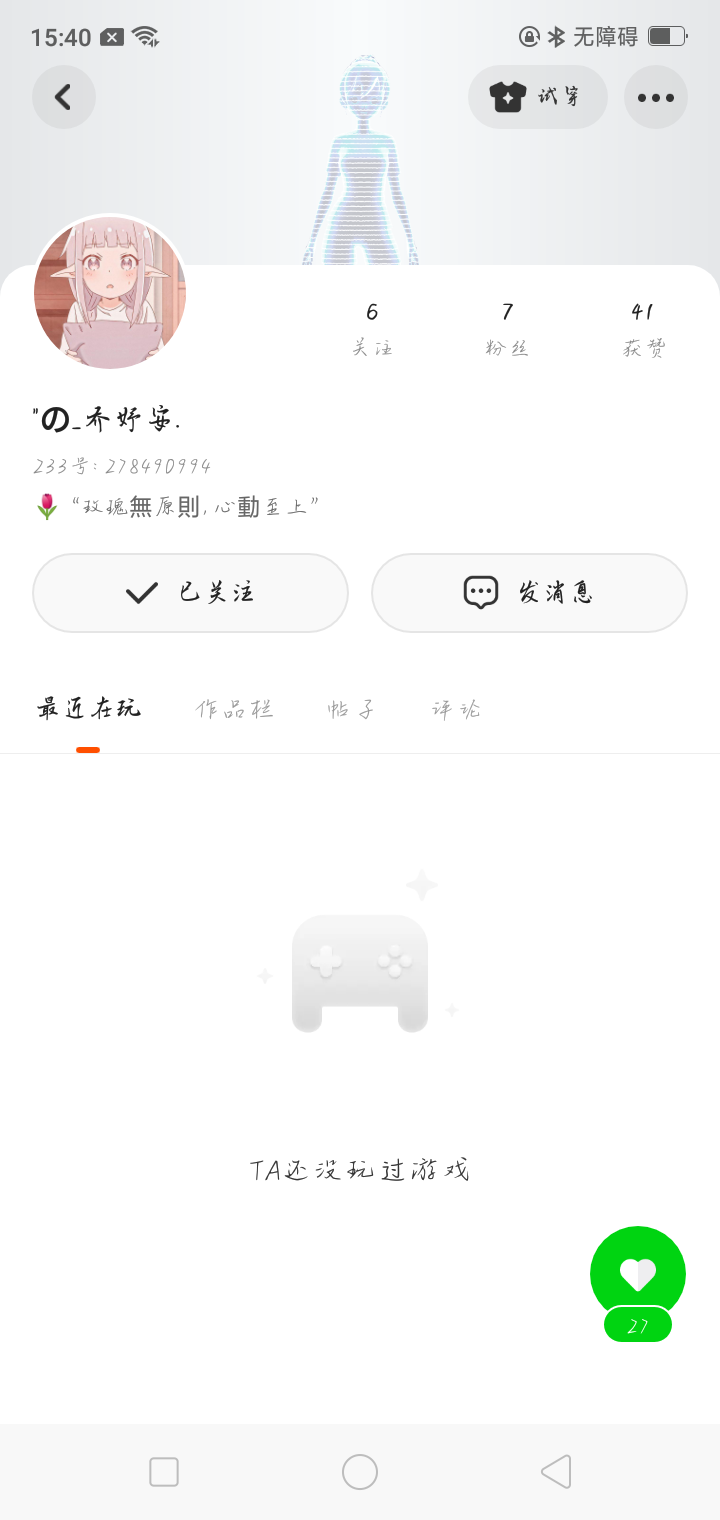Switch to the 帖子 tab
Image resolution: width=720 pixels, height=1520 pixels.
[x=352, y=709]
